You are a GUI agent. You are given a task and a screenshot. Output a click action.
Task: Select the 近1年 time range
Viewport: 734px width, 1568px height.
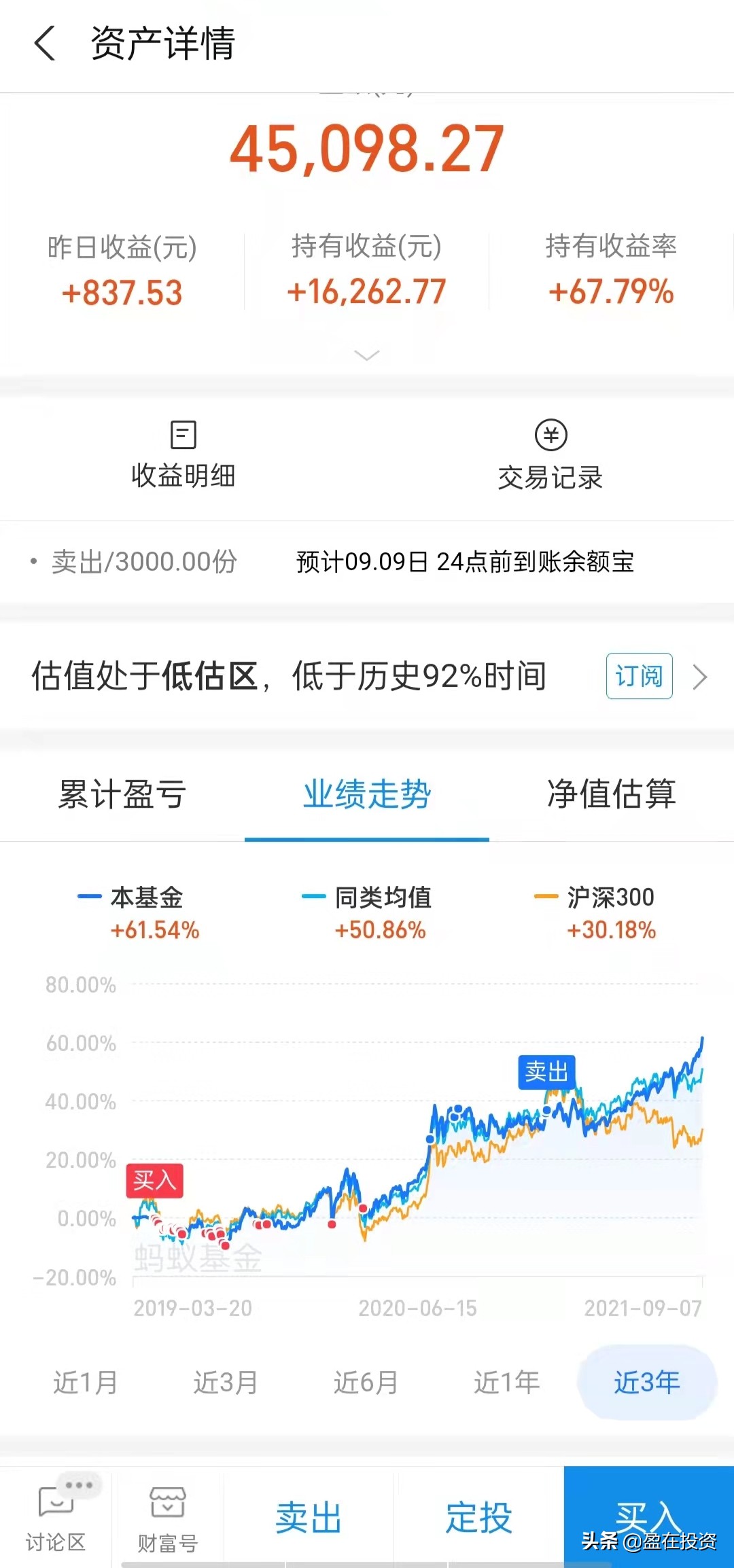506,1383
